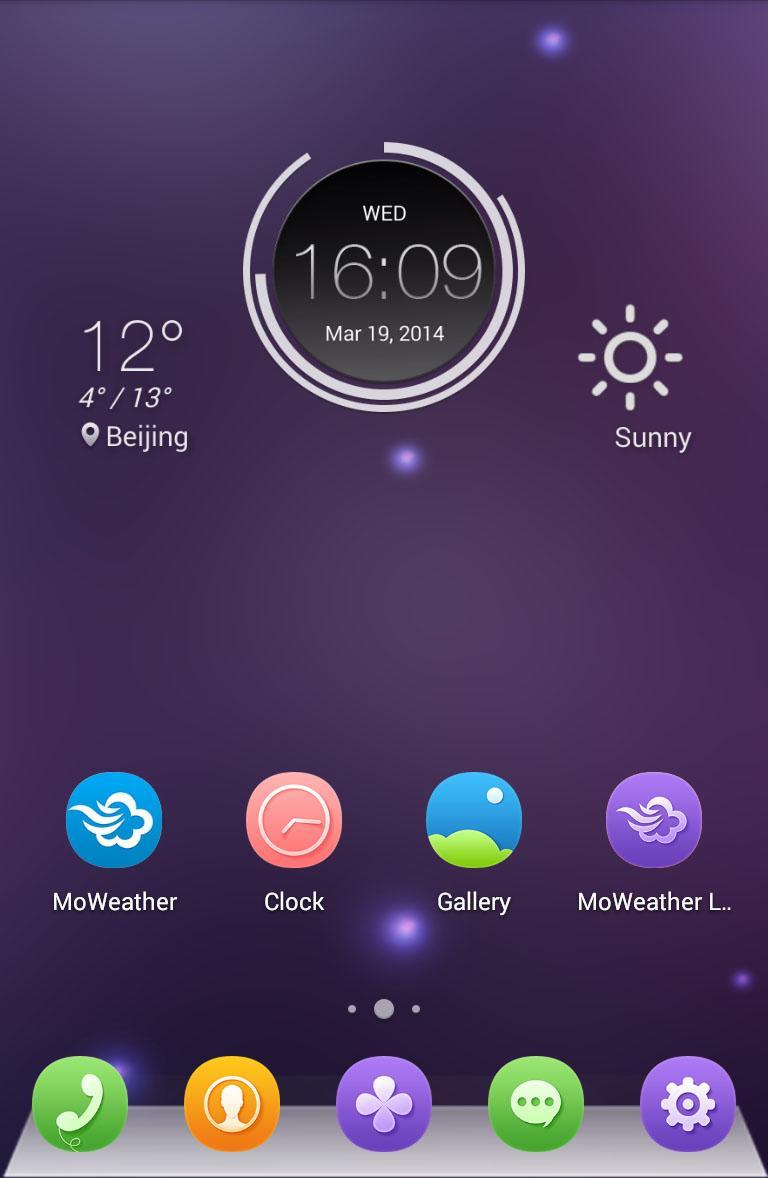Open the app drawer clover icon
Screen dimensions: 768x1178
coord(384,1104)
